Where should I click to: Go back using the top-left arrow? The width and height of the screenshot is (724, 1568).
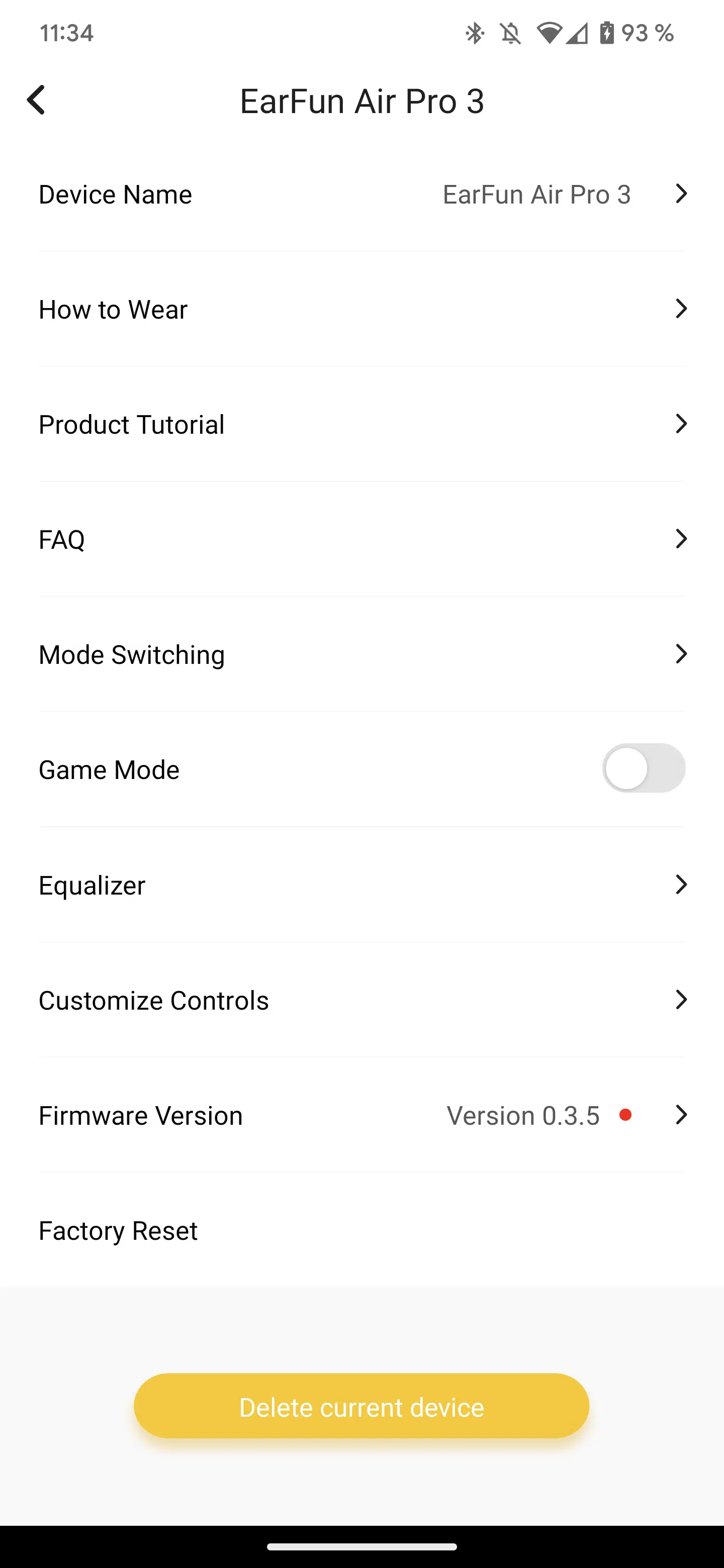[37, 101]
